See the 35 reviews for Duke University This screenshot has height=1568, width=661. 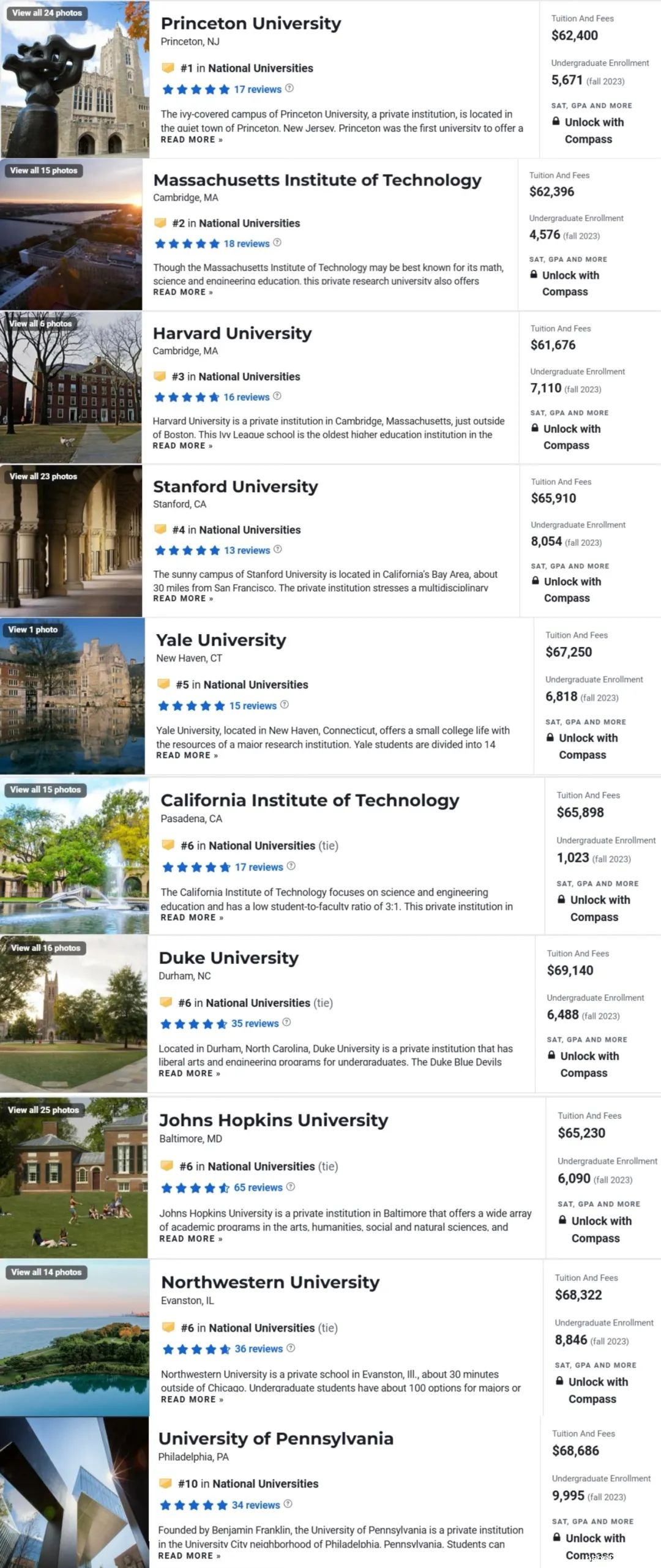(x=255, y=1023)
